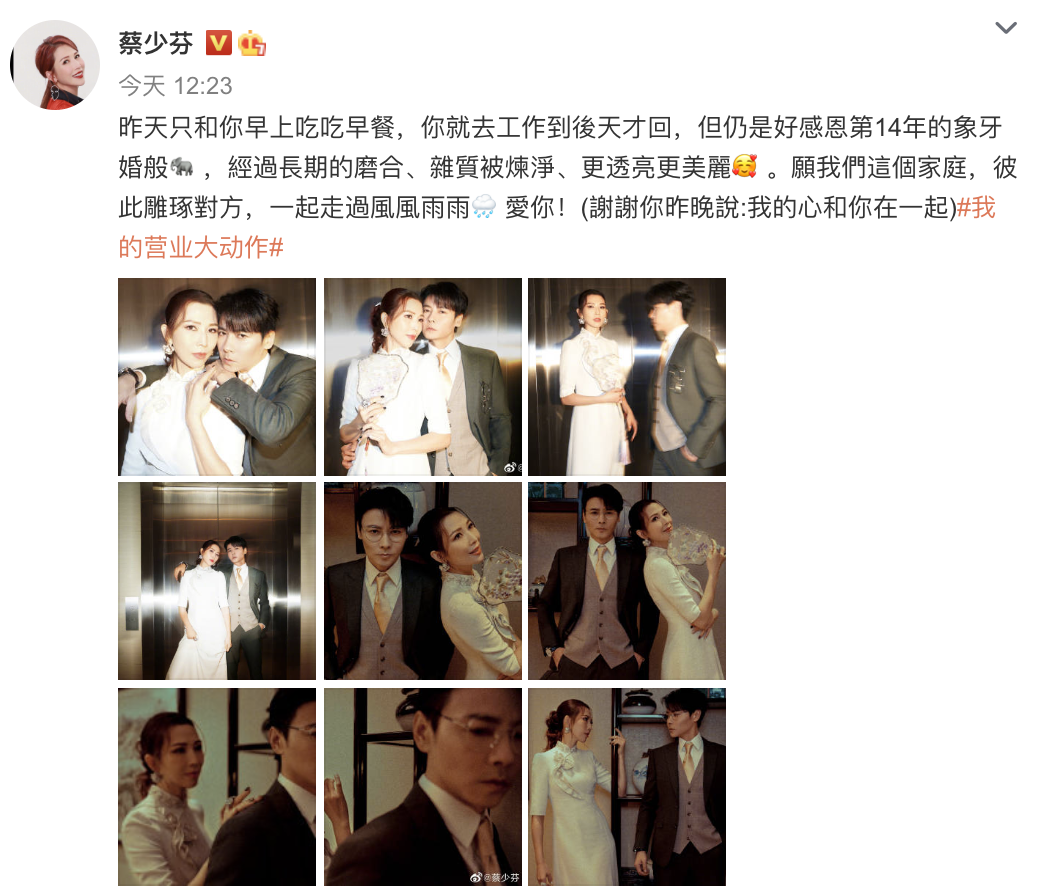The image size is (1044, 894).
Task: Open the username 蔡少芬 profile link
Action: (157, 43)
